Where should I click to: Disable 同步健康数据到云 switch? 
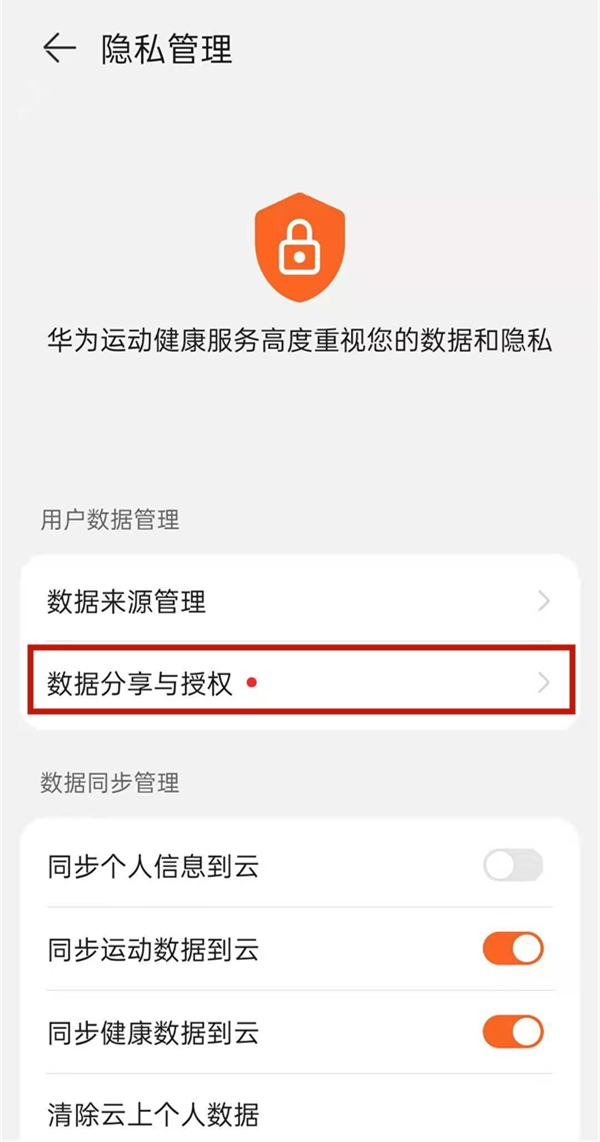click(513, 1031)
